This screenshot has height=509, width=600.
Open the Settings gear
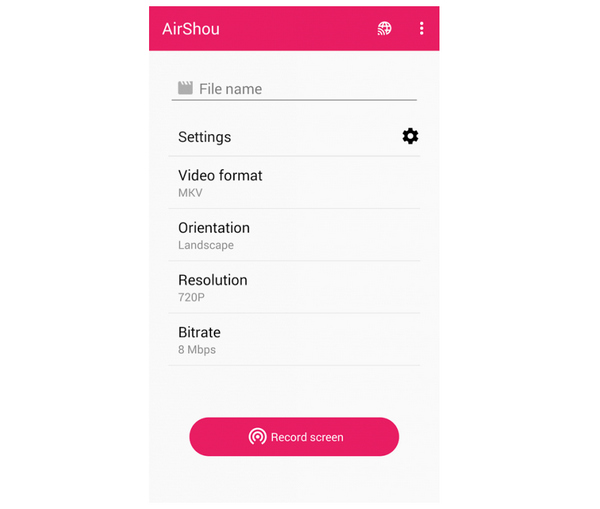[410, 137]
